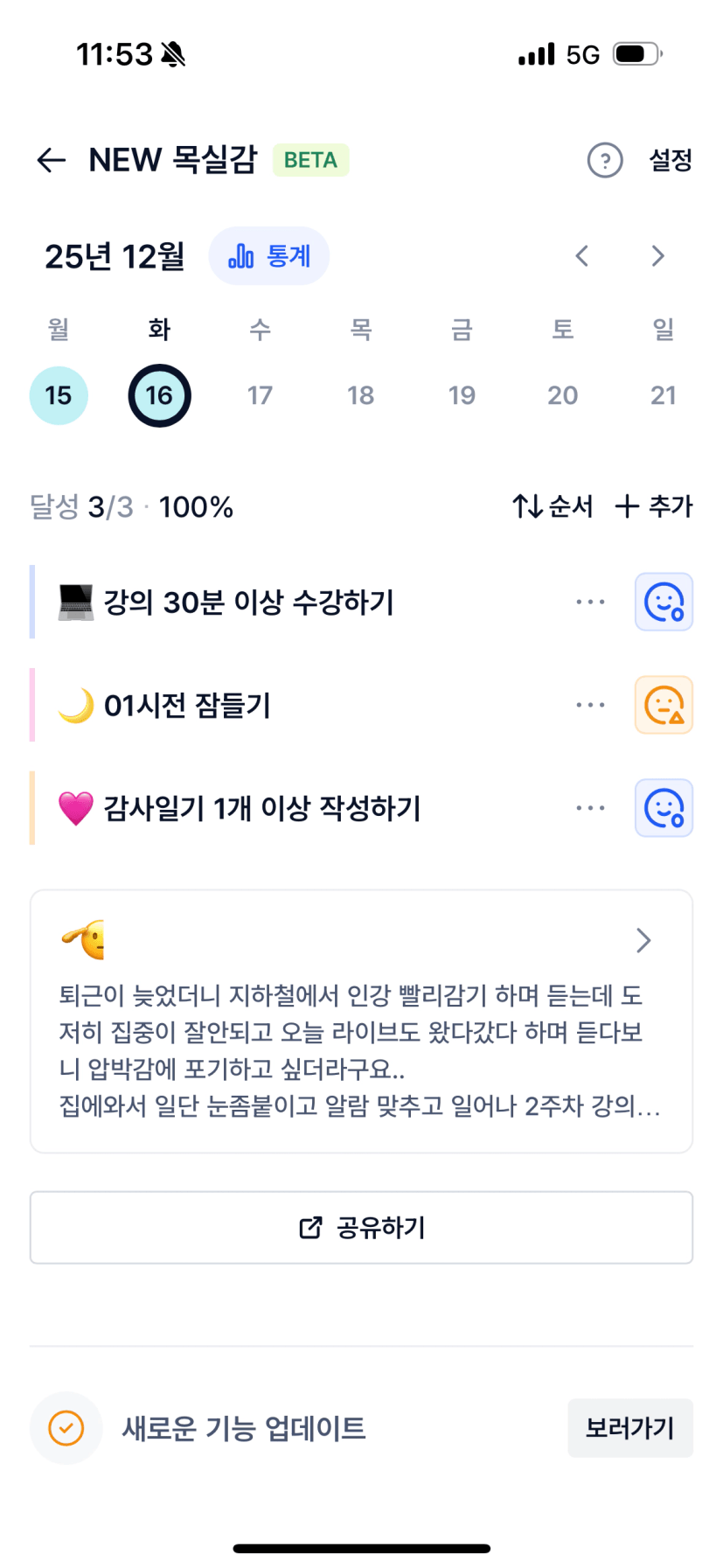This screenshot has height=1568, width=723.
Task: Tap the status face for 감사일기 1개 이상 작성하기
Action: coord(664,808)
